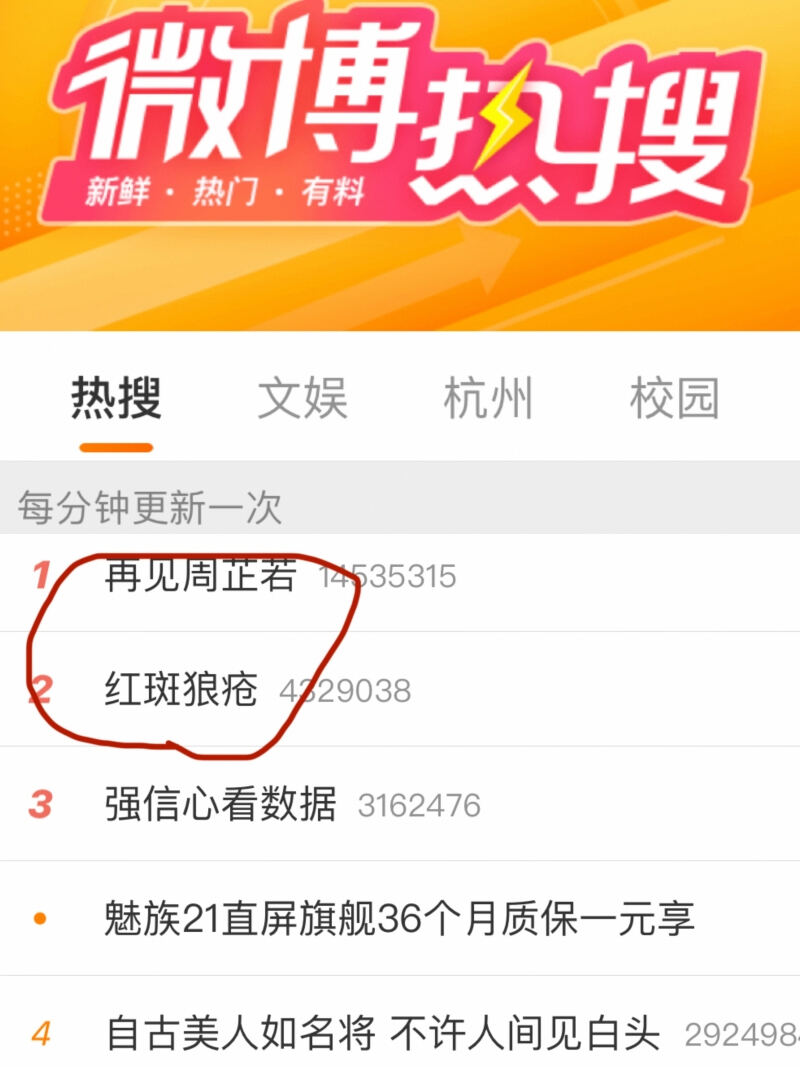Select the 热搜 tab
This screenshot has width=800, height=1067.
[x=116, y=399]
